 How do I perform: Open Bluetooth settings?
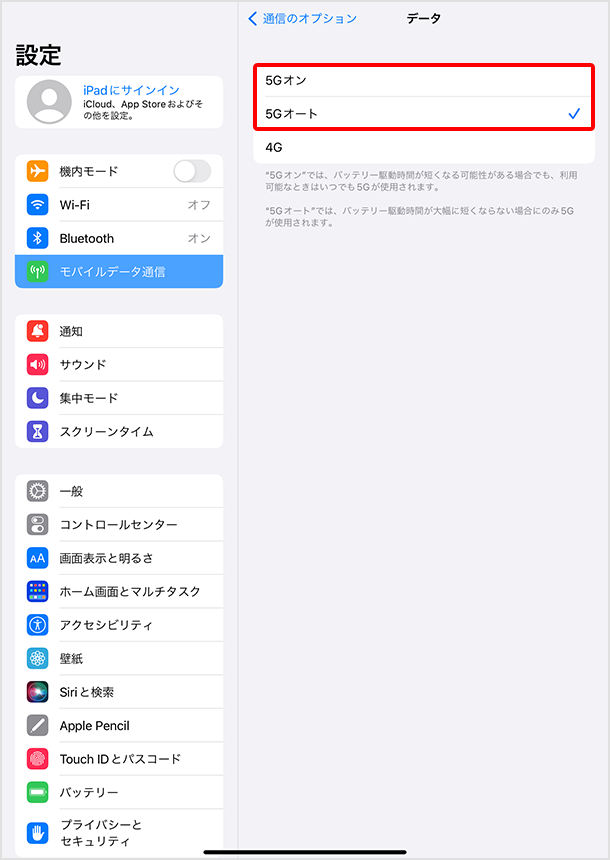tap(119, 238)
